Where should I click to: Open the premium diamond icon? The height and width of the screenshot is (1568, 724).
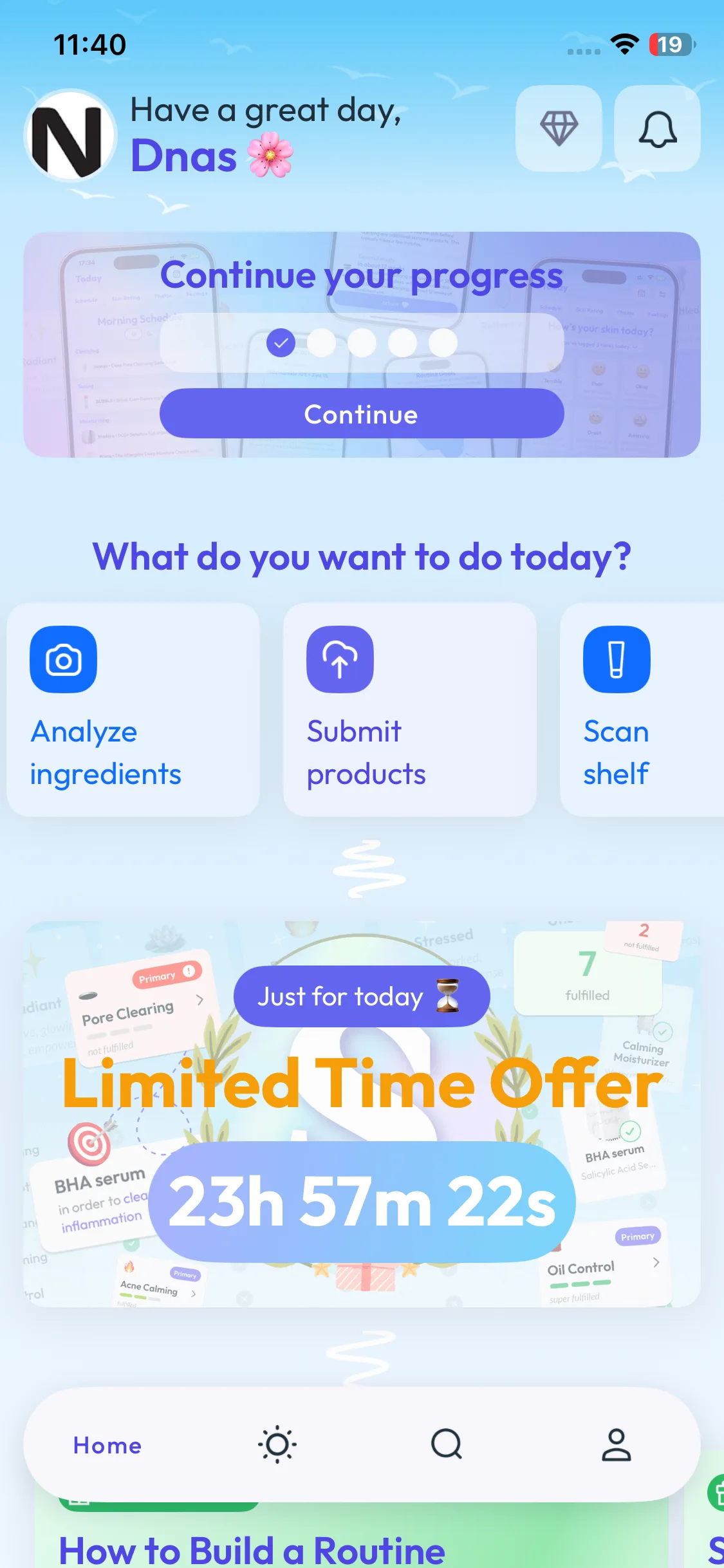pyautogui.click(x=559, y=129)
